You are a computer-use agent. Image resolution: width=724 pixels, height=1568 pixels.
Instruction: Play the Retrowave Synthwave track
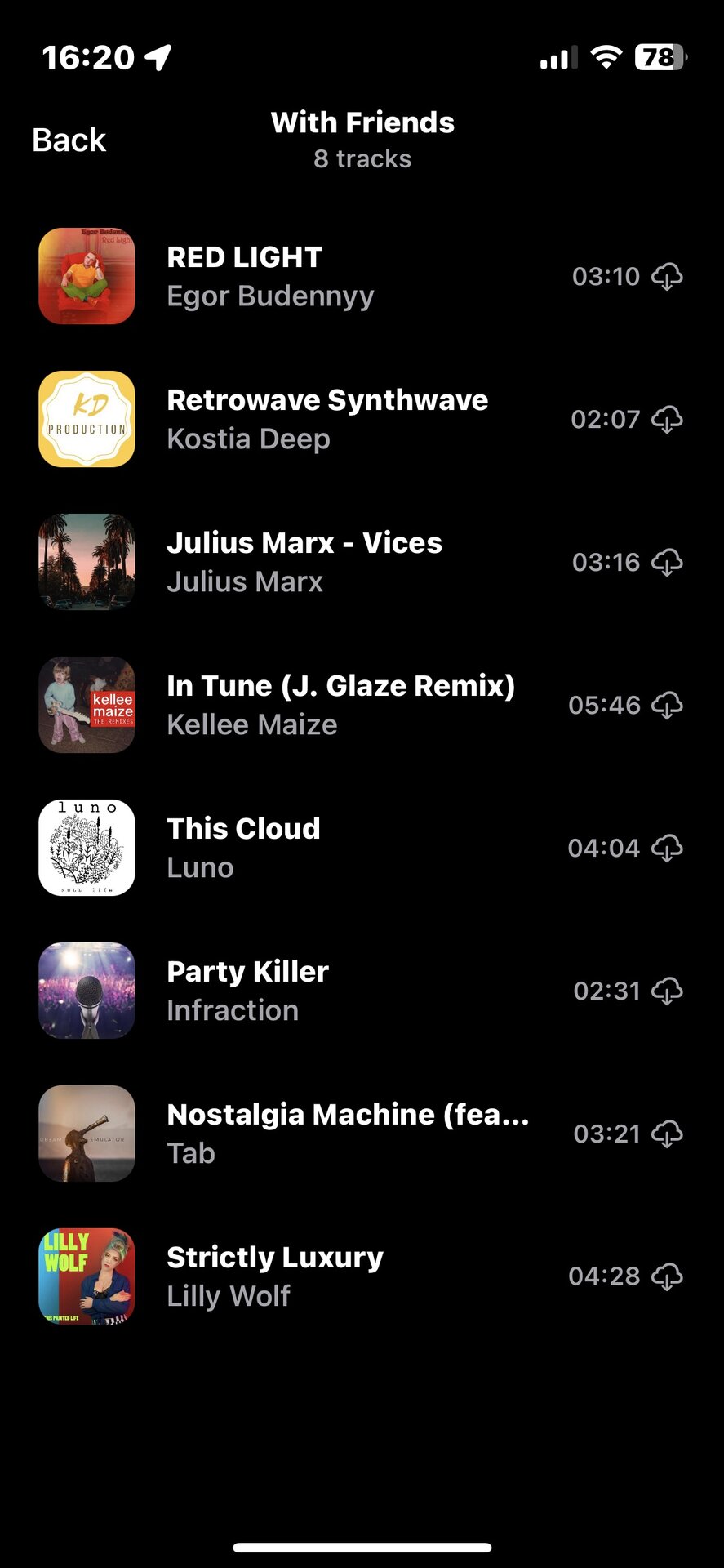326,420
